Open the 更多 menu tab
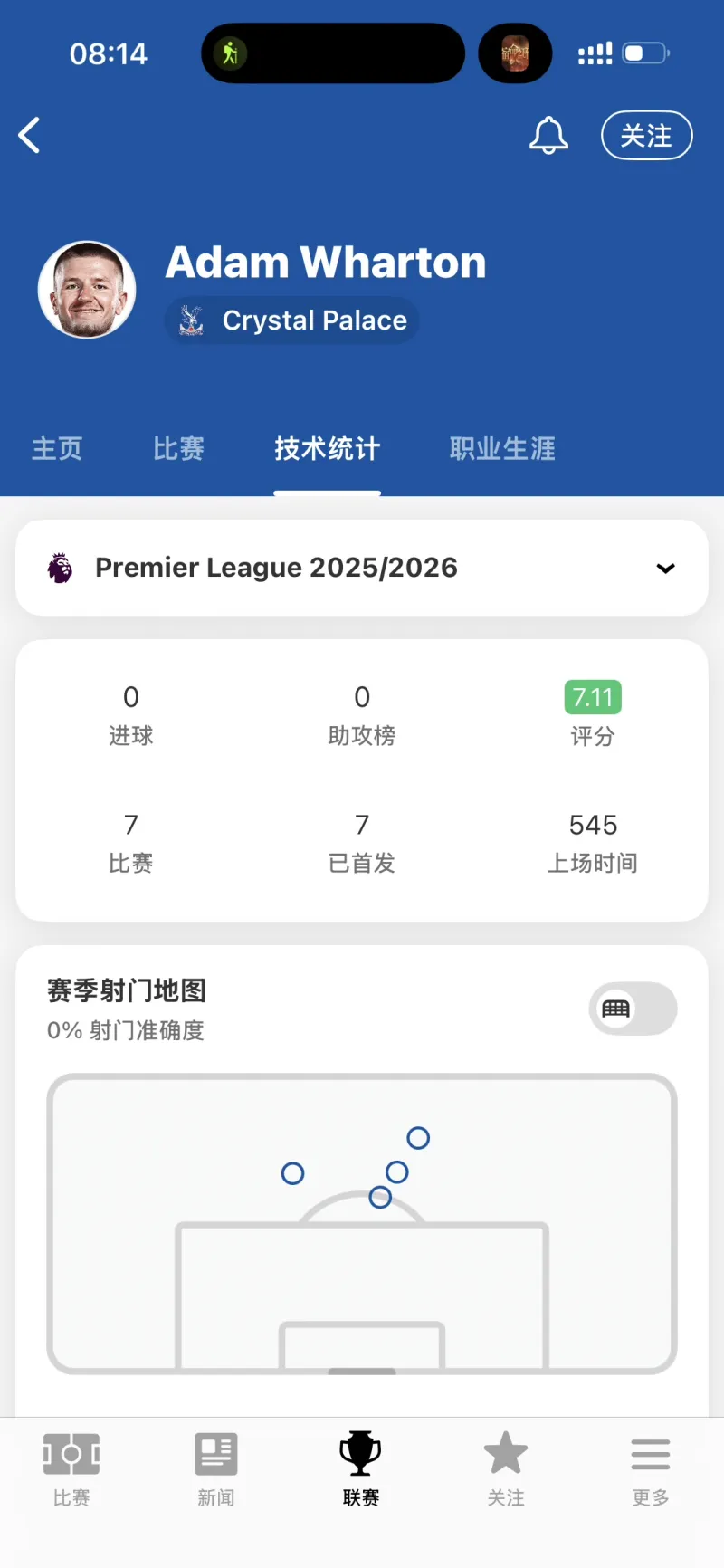 pyautogui.click(x=651, y=1468)
